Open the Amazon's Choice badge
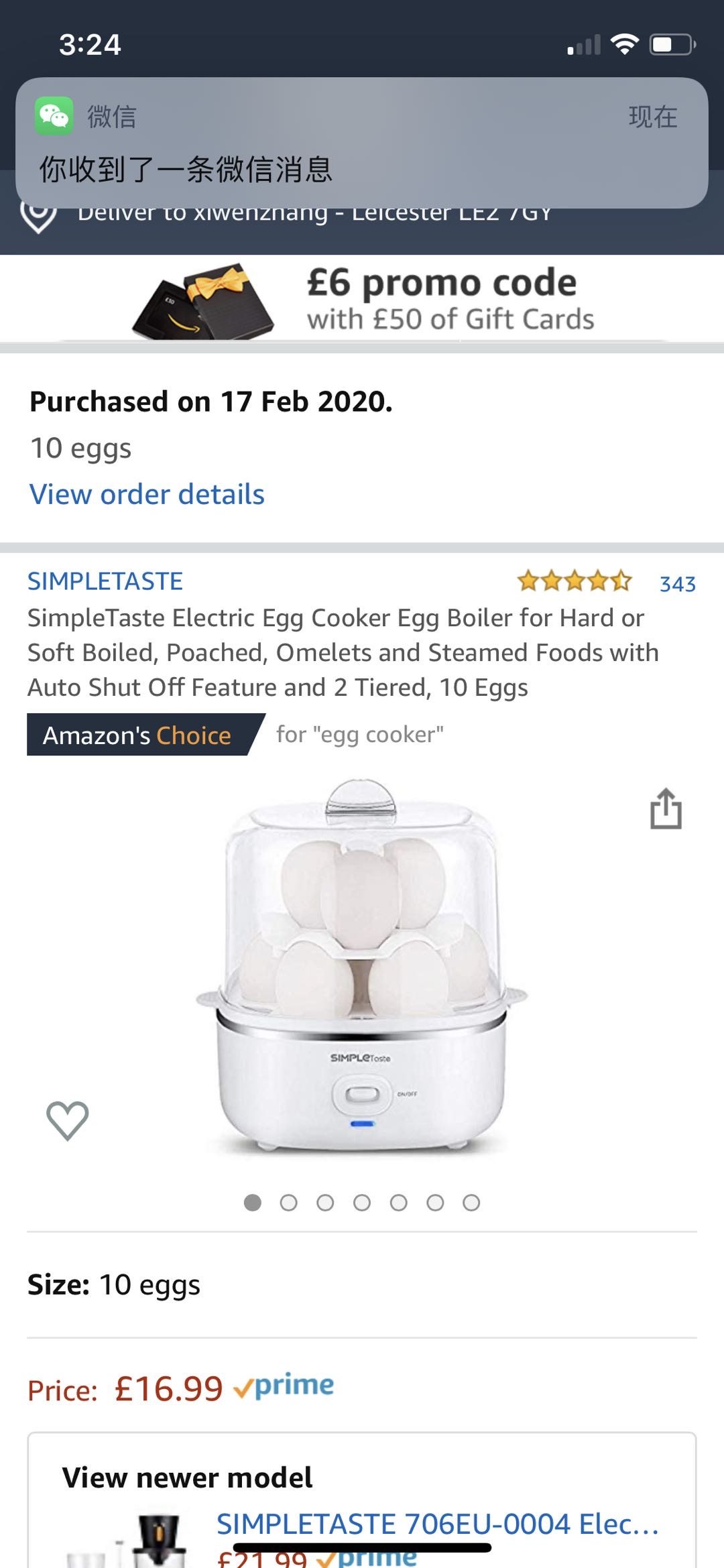Image resolution: width=724 pixels, height=1568 pixels. (137, 735)
